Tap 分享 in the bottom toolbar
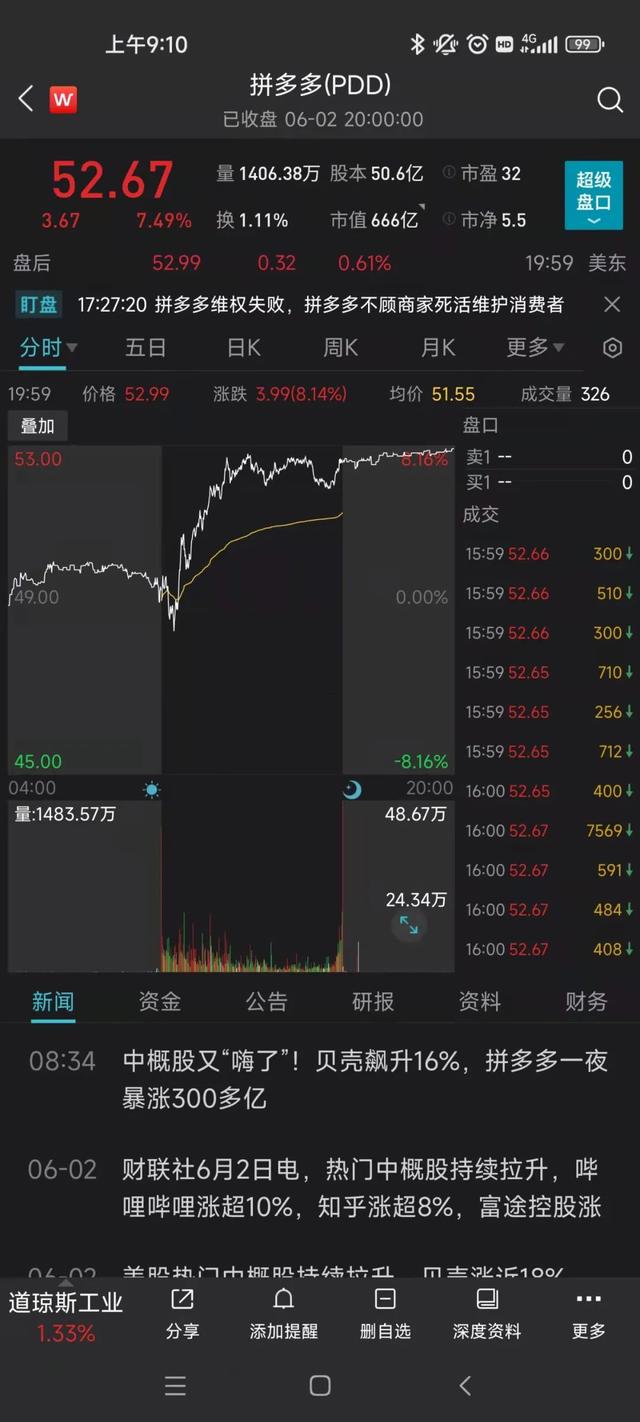The image size is (640, 1422). 182,1314
